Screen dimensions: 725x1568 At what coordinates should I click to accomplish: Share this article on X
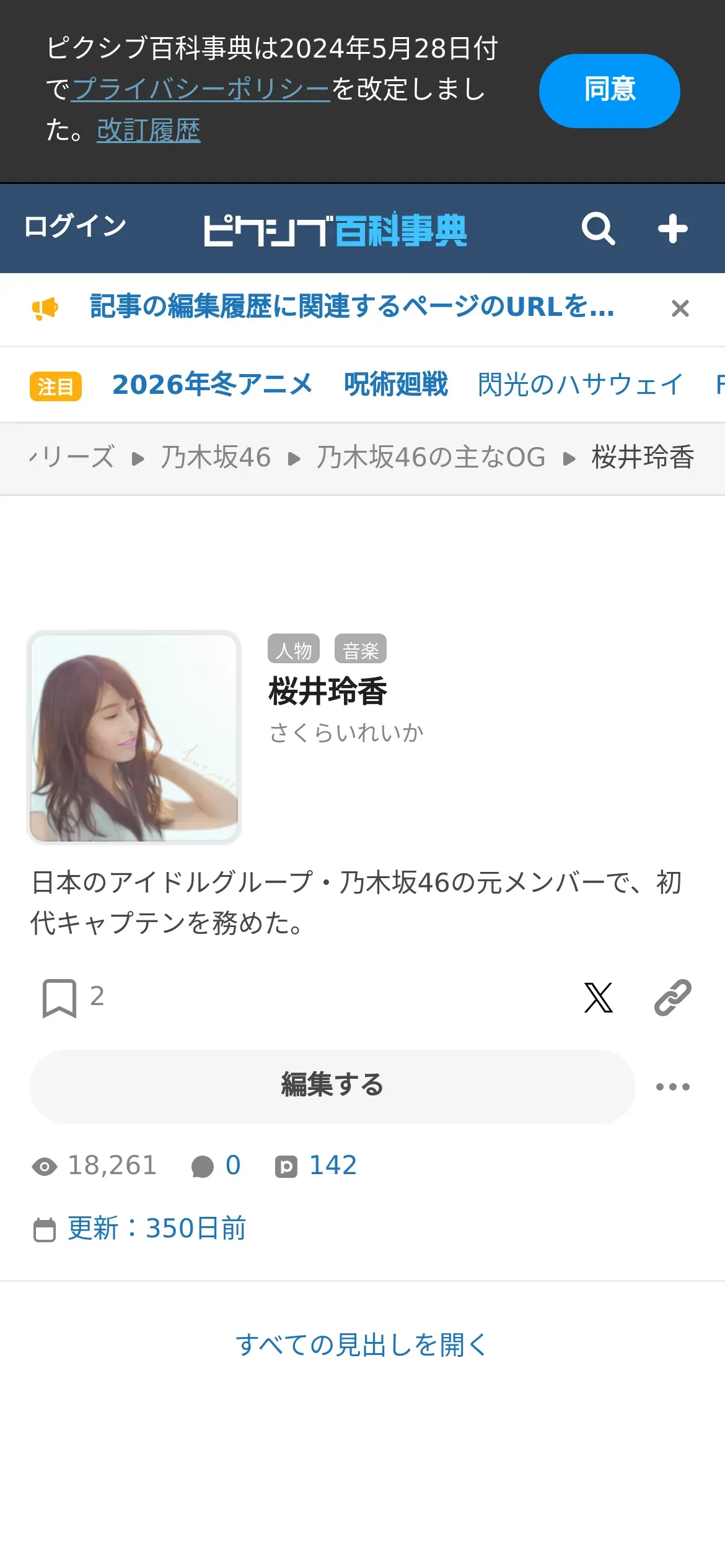598,998
